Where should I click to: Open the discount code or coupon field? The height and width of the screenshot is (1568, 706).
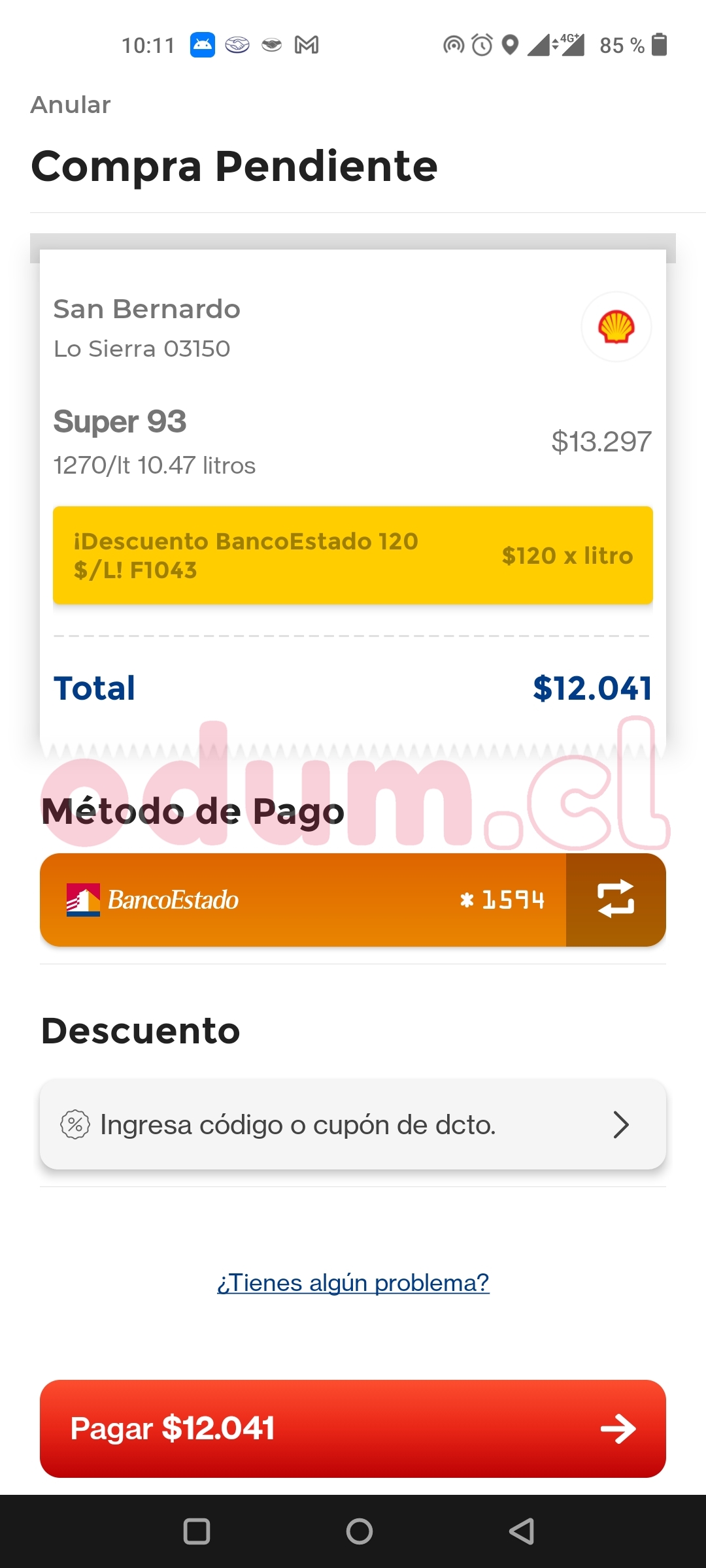point(353,1124)
